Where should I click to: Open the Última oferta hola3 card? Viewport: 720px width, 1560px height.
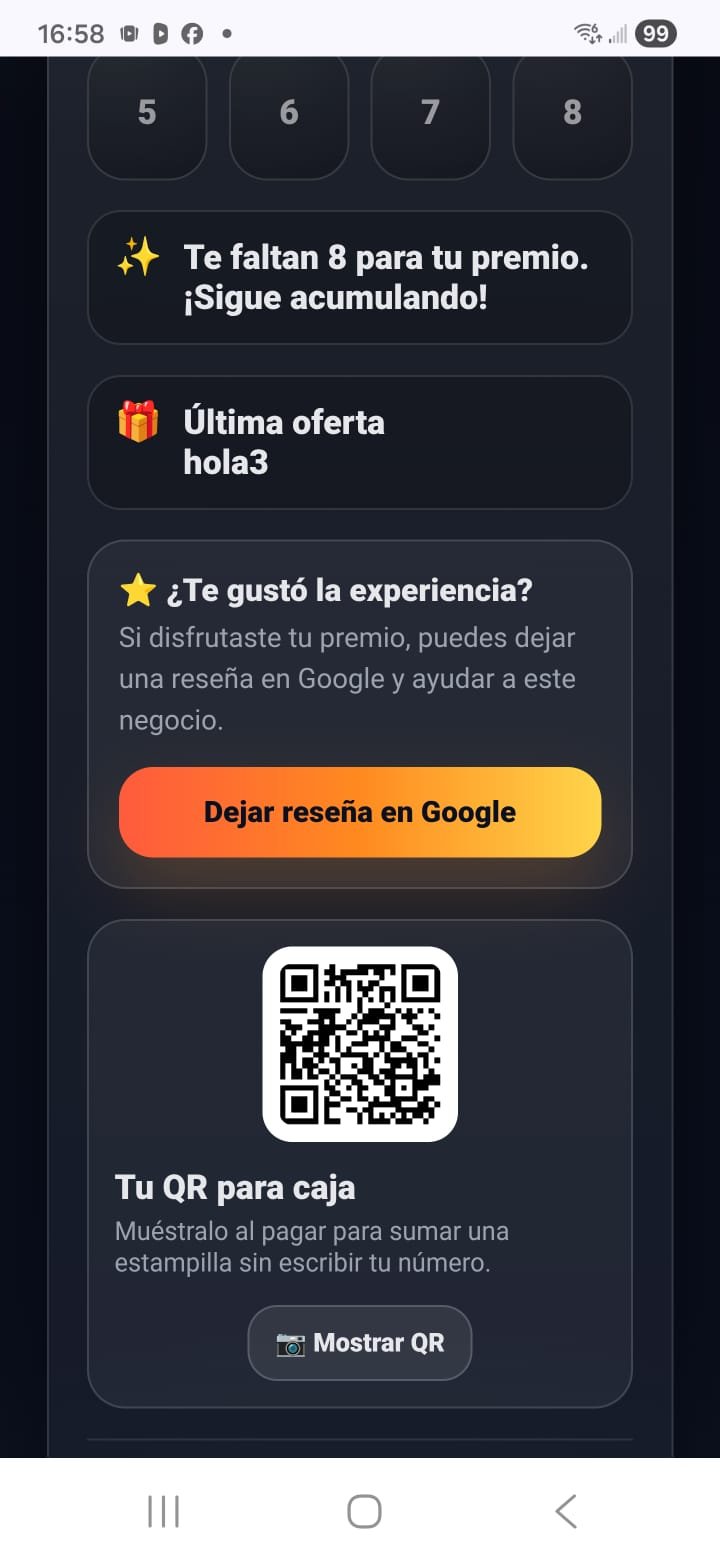pos(360,441)
